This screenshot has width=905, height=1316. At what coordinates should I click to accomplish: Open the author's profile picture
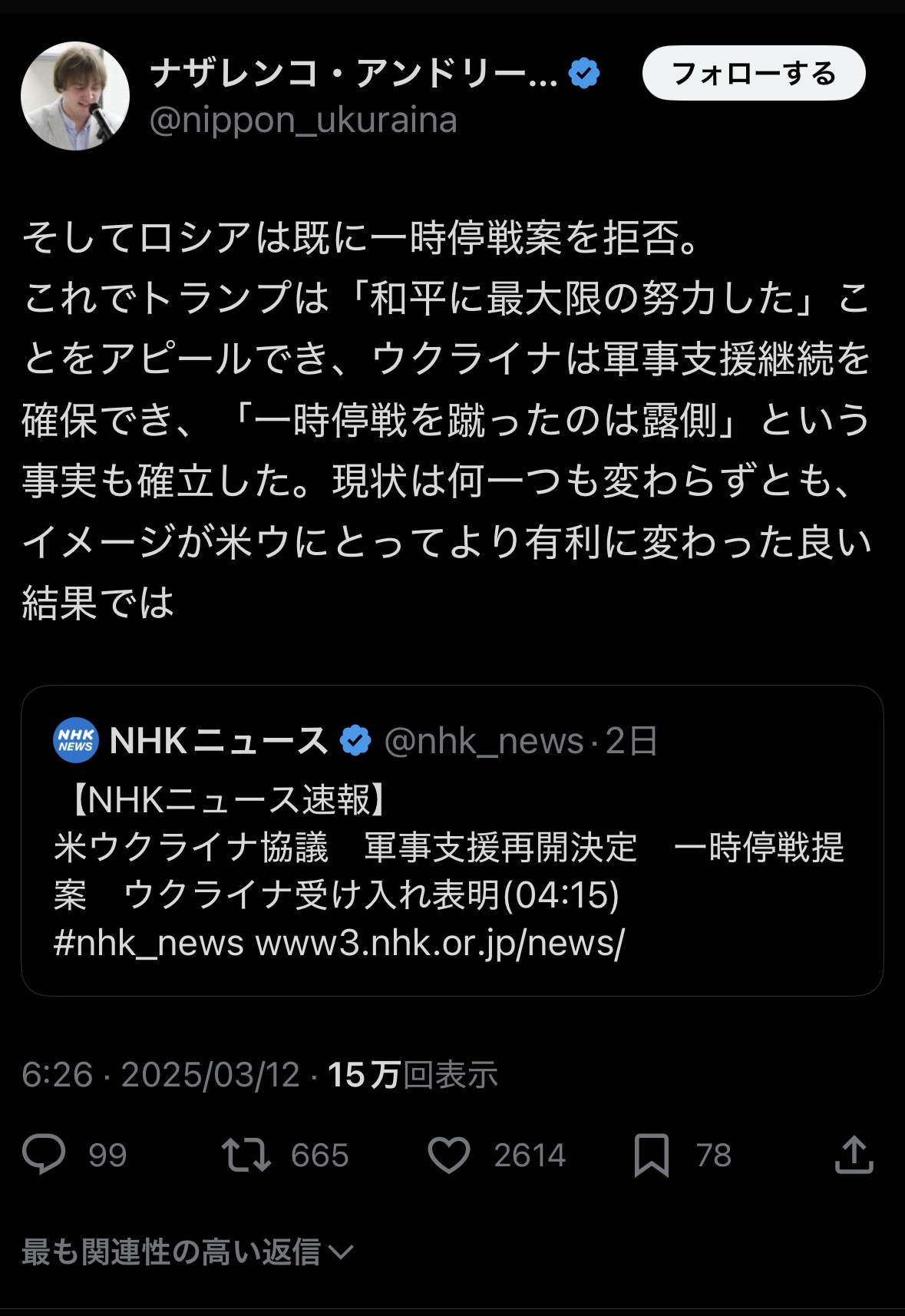click(x=75, y=96)
